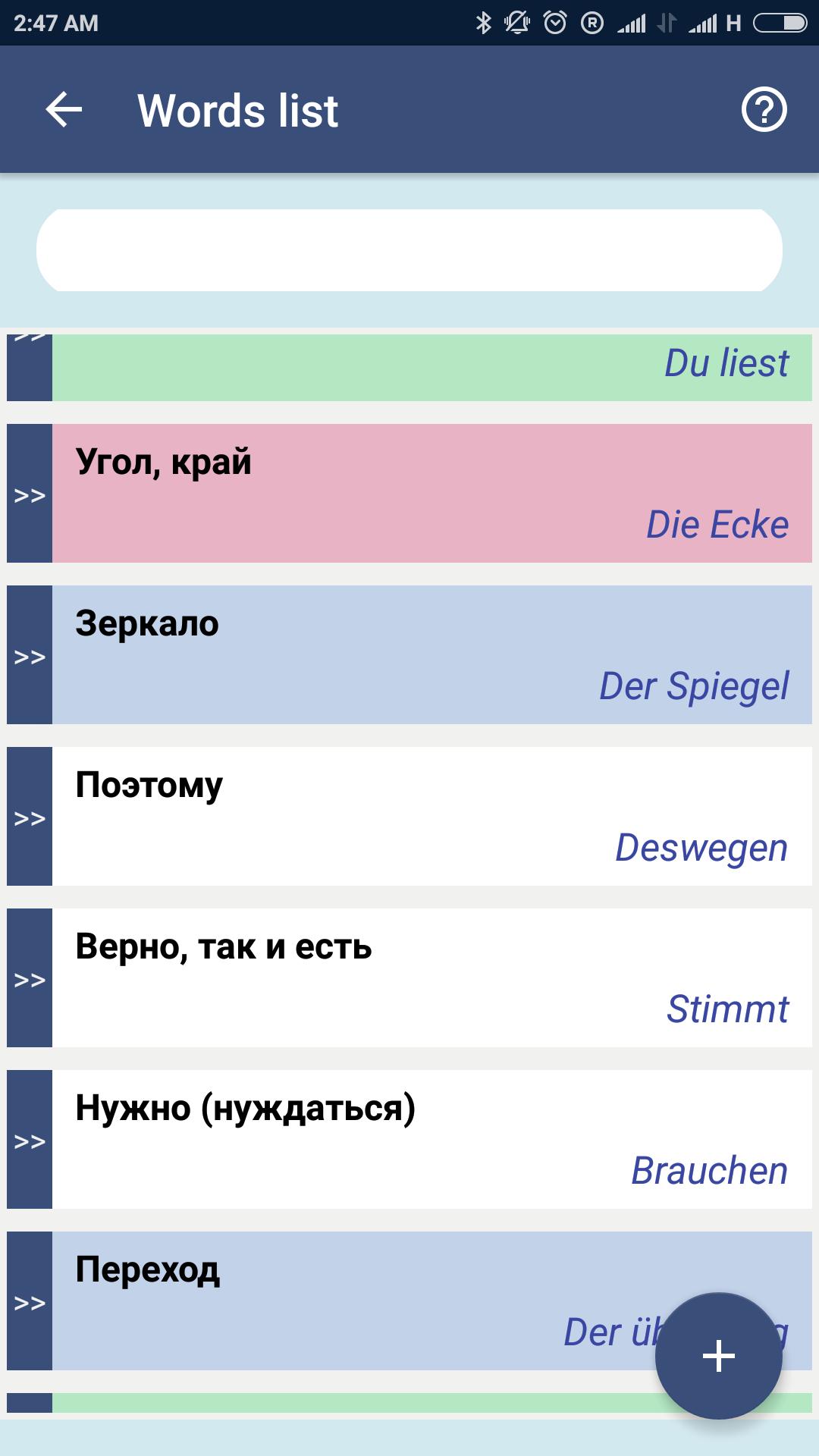Go back from Words list

[64, 111]
